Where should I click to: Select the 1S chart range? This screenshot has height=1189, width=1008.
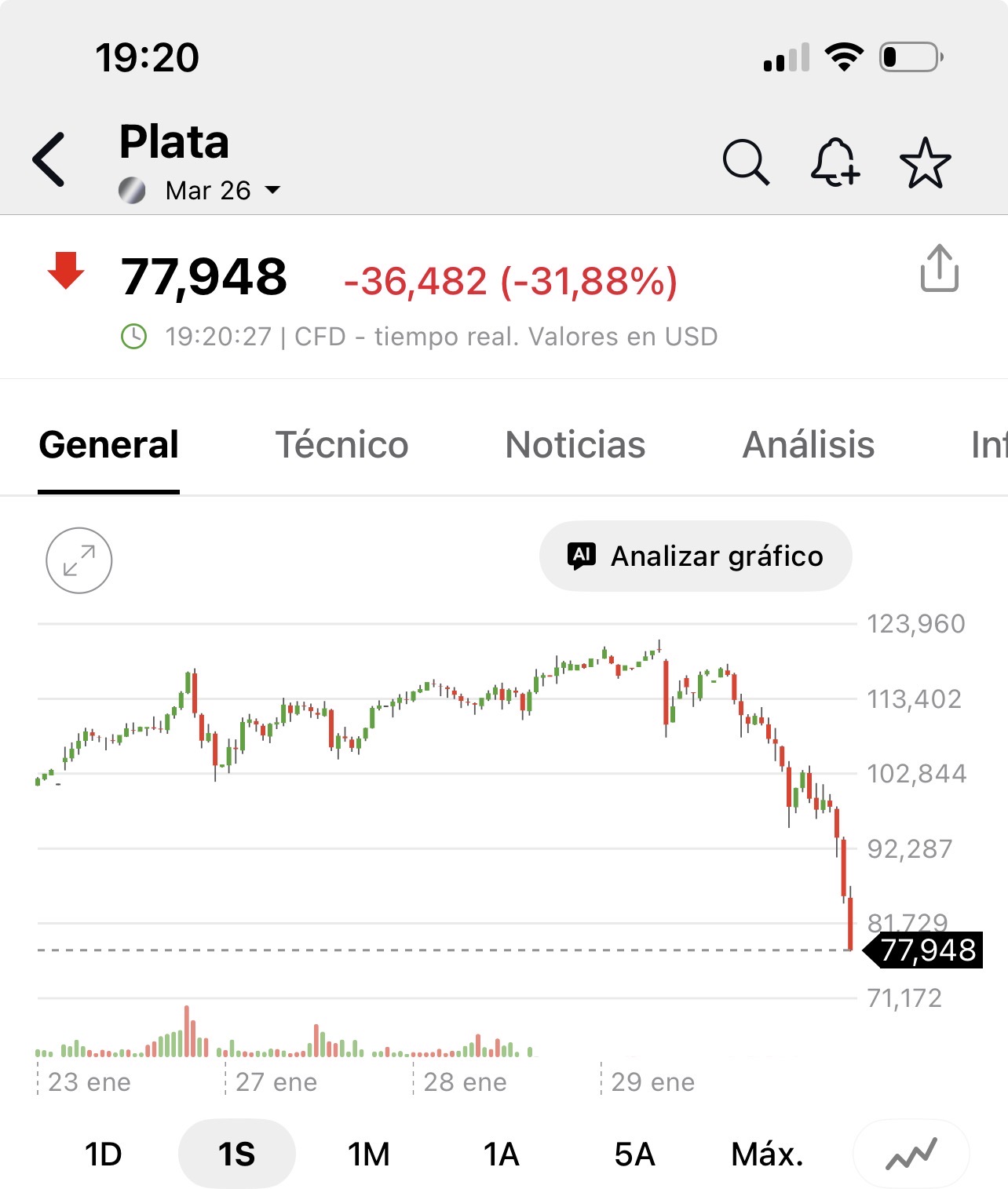[236, 1154]
